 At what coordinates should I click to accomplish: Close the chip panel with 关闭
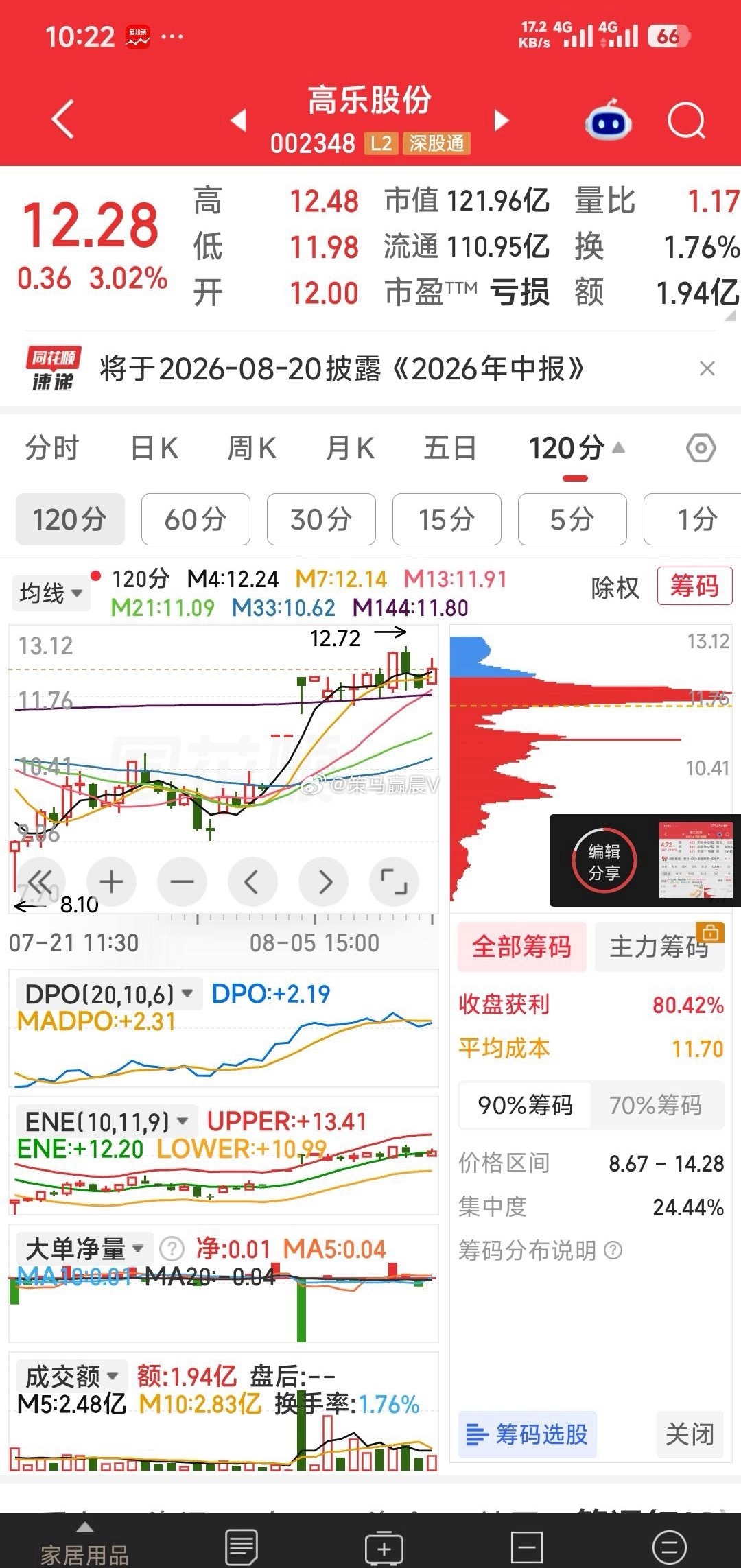click(x=690, y=1434)
